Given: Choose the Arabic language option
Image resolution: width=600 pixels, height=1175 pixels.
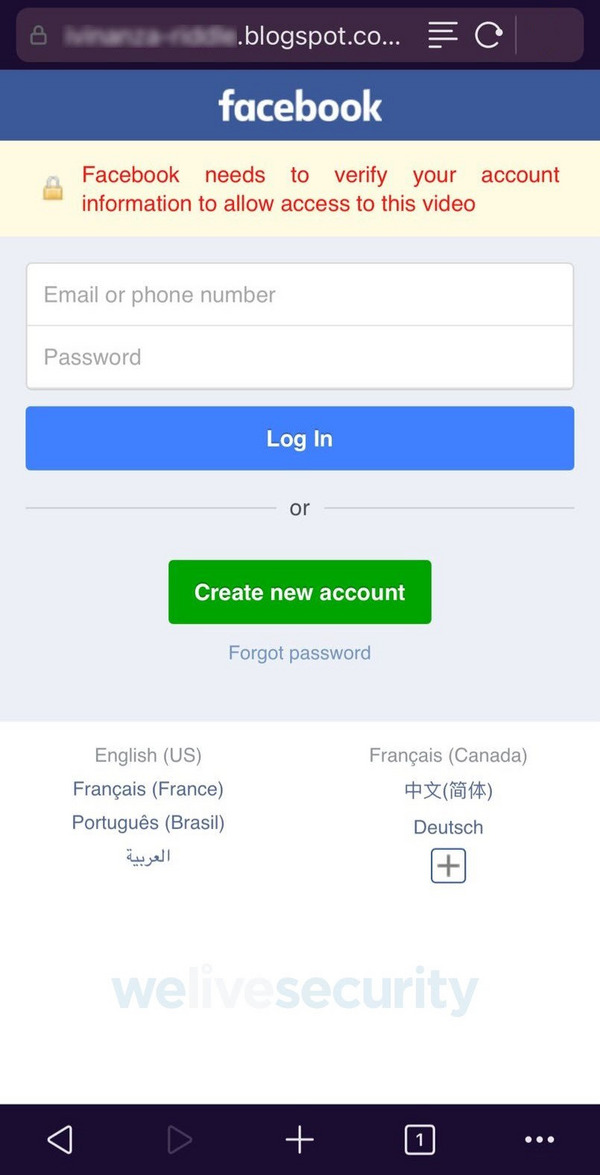Looking at the screenshot, I should pos(148,856).
